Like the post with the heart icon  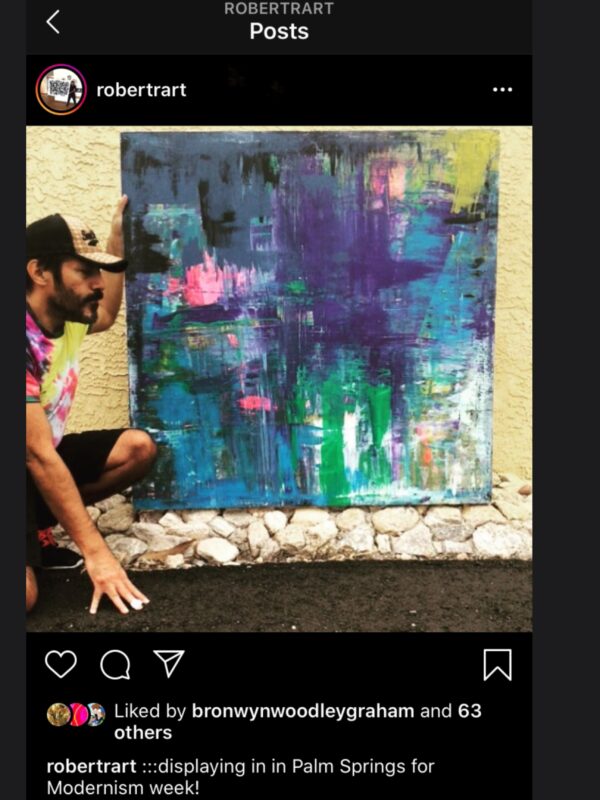tap(61, 664)
